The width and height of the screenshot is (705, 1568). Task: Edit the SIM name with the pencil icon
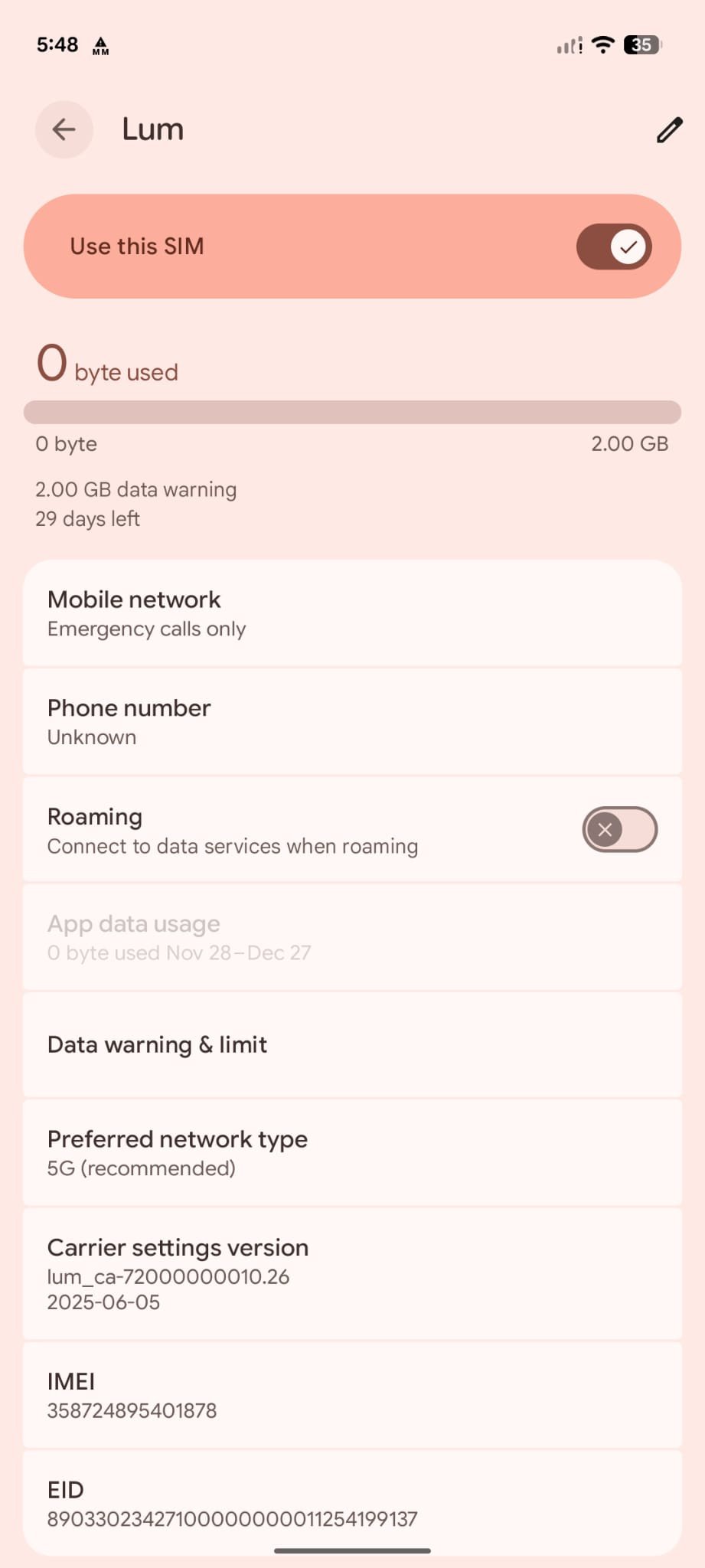coord(669,130)
